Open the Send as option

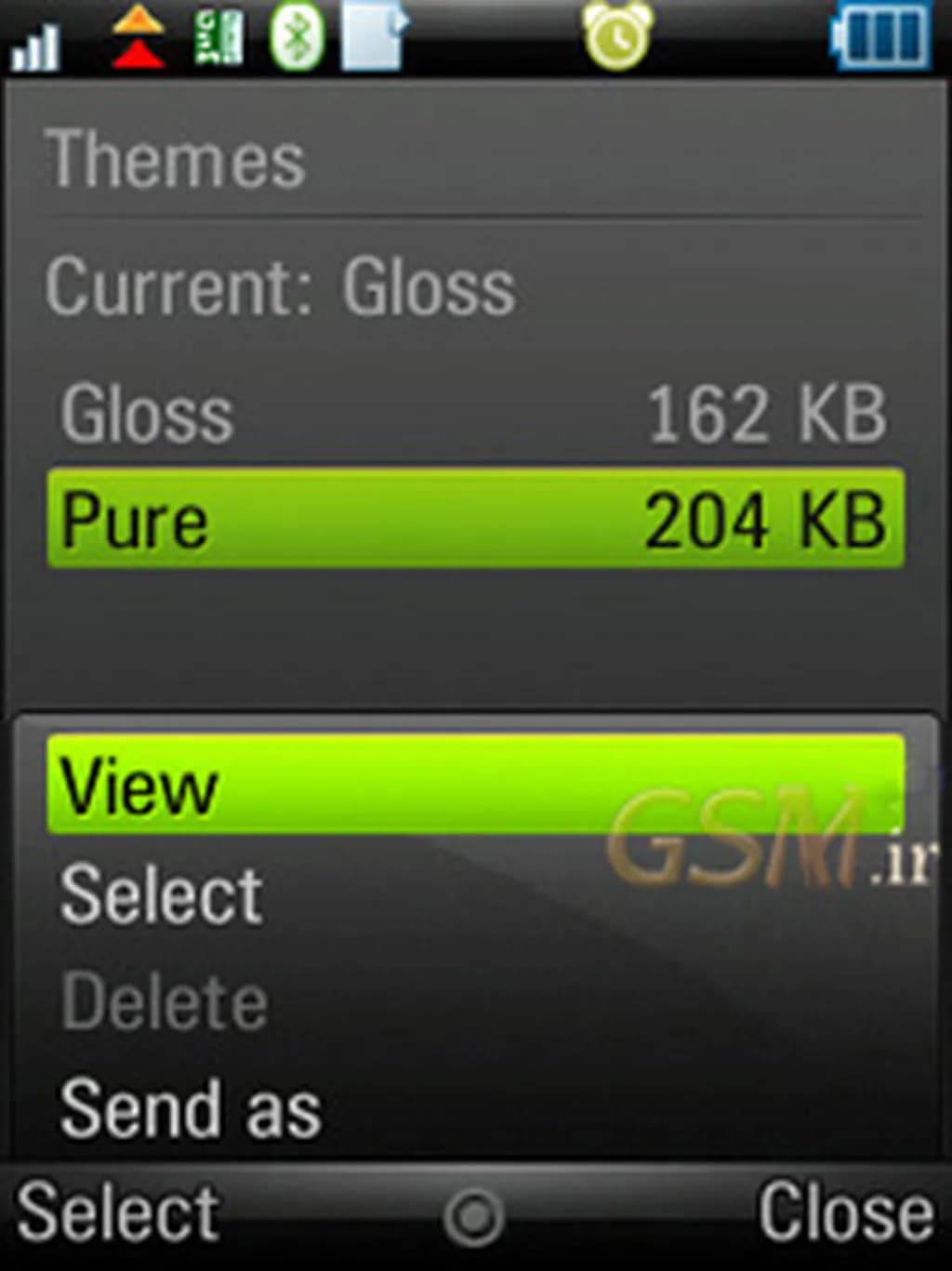[x=191, y=1108]
